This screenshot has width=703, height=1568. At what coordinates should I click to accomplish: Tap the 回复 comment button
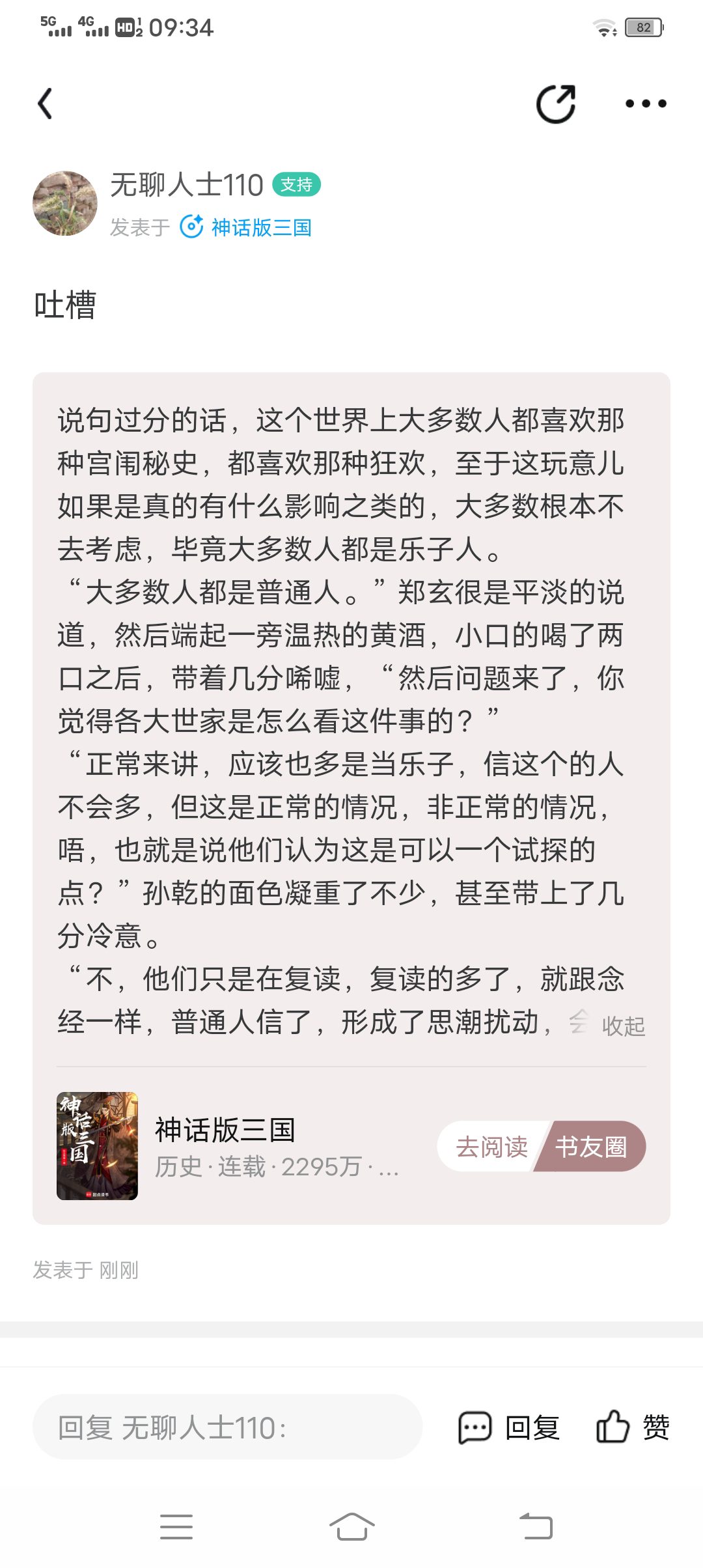click(510, 1427)
